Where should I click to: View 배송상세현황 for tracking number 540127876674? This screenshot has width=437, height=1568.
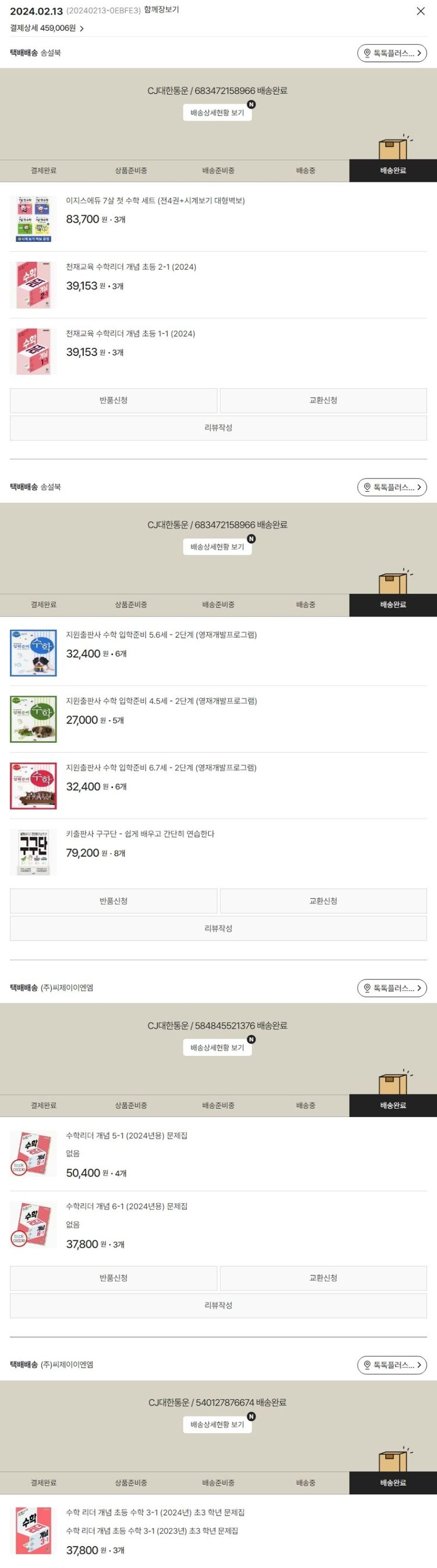point(217,1424)
